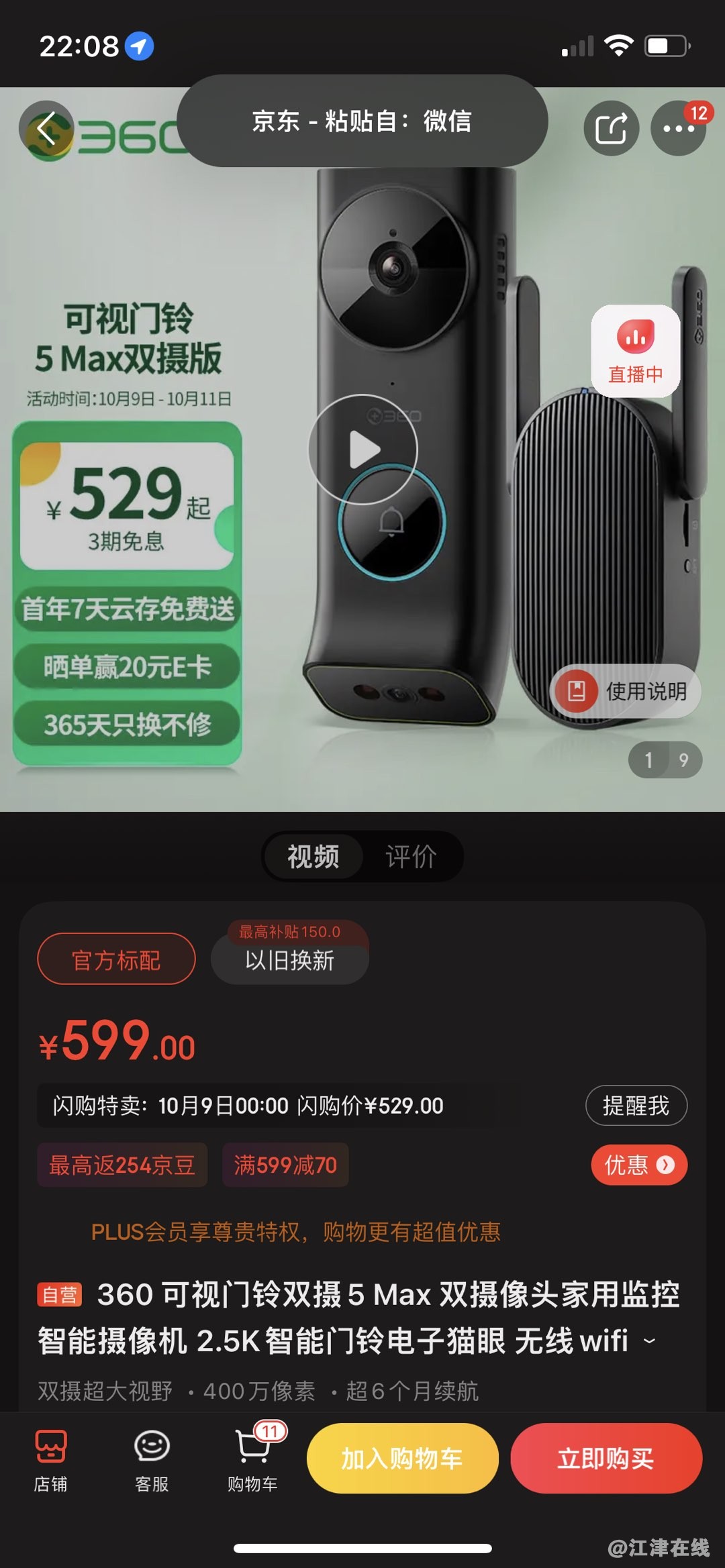The width and height of the screenshot is (725, 1568).
Task: View the 满599减70 coupon
Action: 285,1165
